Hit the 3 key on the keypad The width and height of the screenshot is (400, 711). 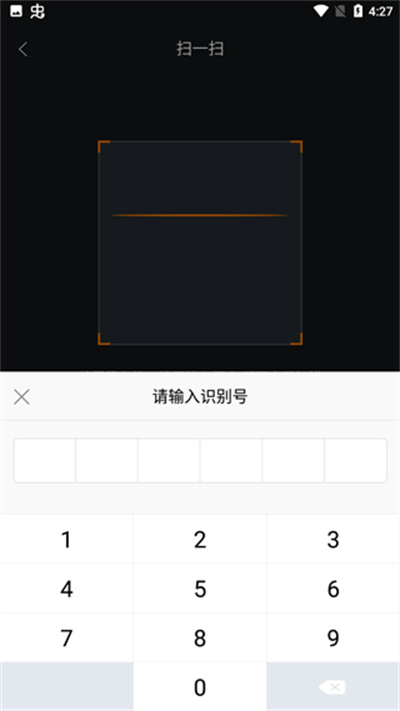(x=333, y=539)
